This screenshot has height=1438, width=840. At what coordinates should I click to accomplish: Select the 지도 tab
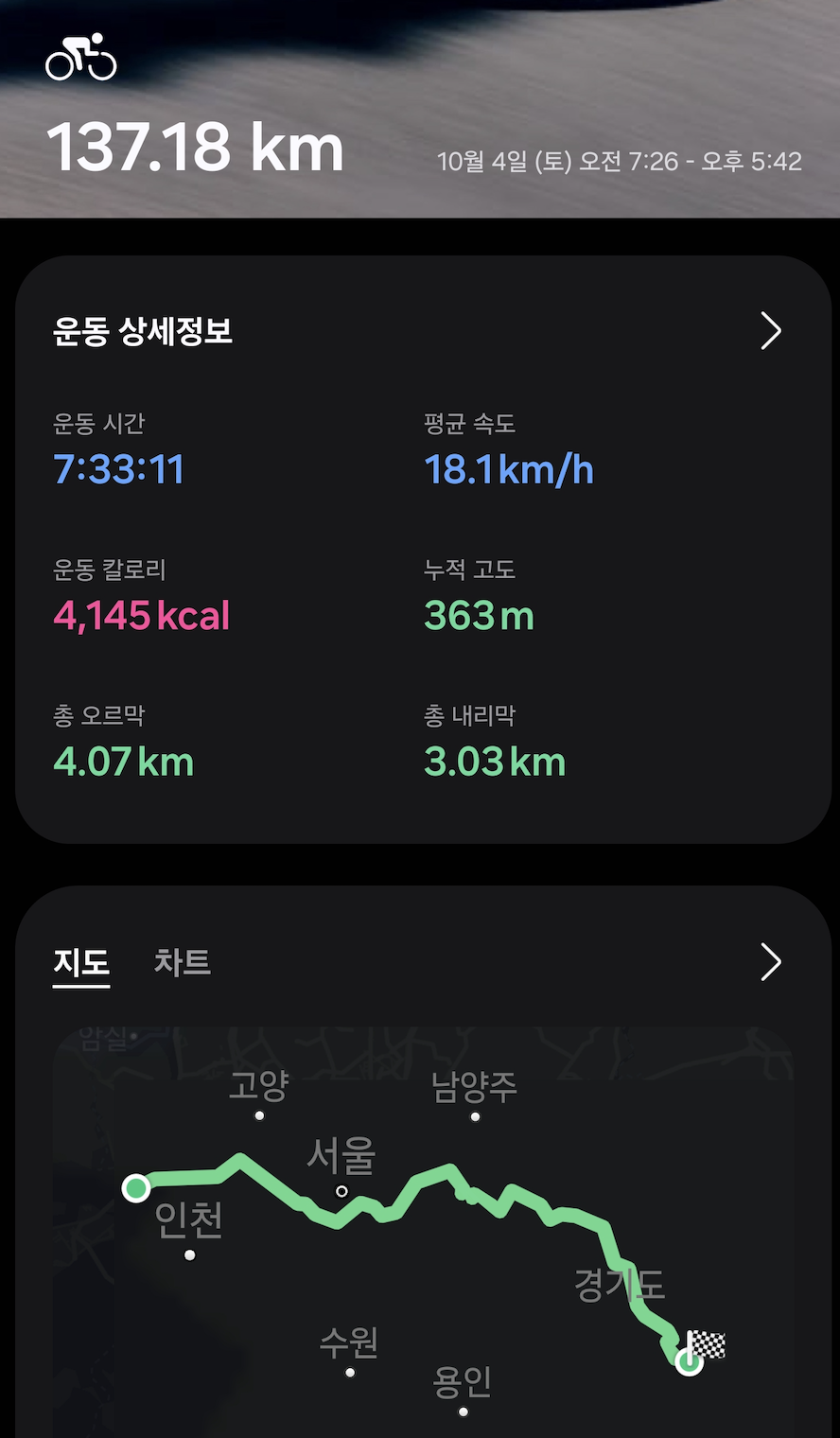[81, 963]
